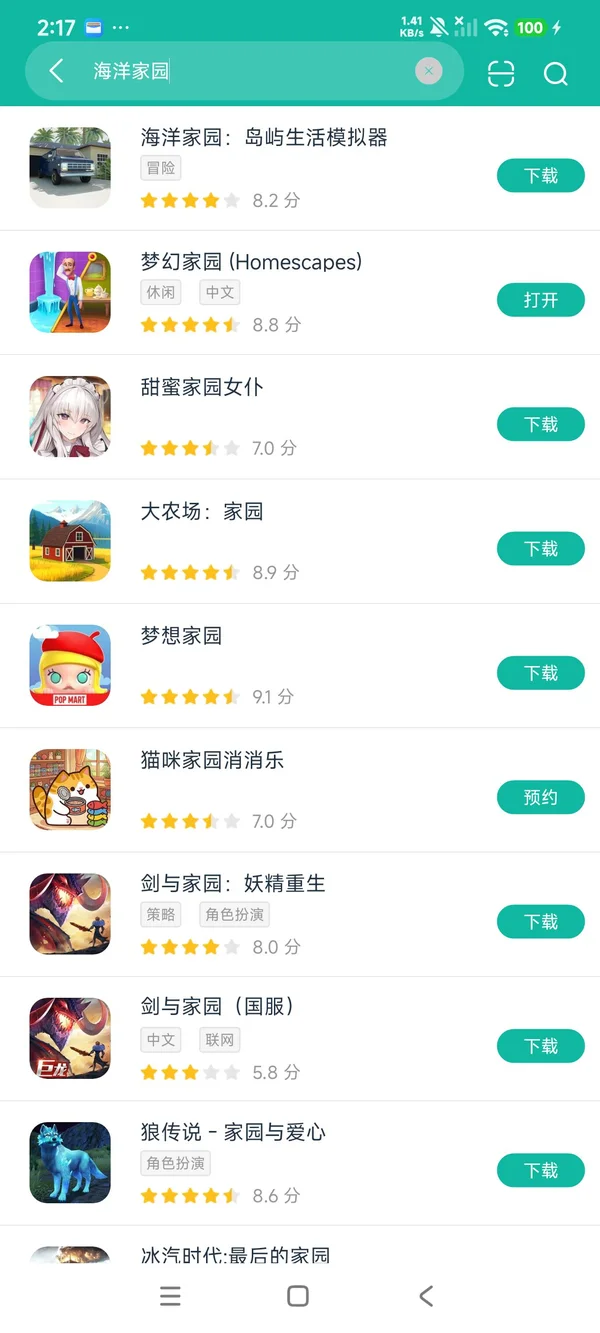Download 大农场：家园
Image resolution: width=600 pixels, height=1333 pixels.
540,549
